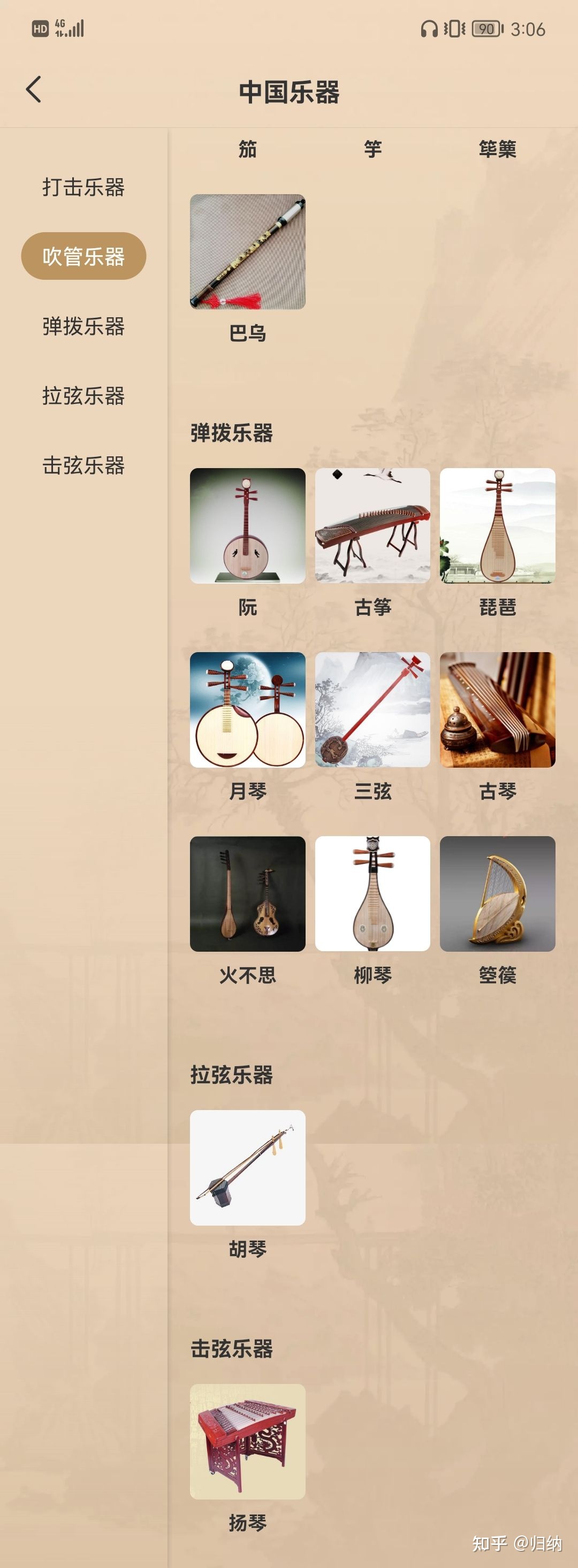Image resolution: width=578 pixels, height=1568 pixels.
Task: Switch to 弹拨乐器 category
Action: 83,326
